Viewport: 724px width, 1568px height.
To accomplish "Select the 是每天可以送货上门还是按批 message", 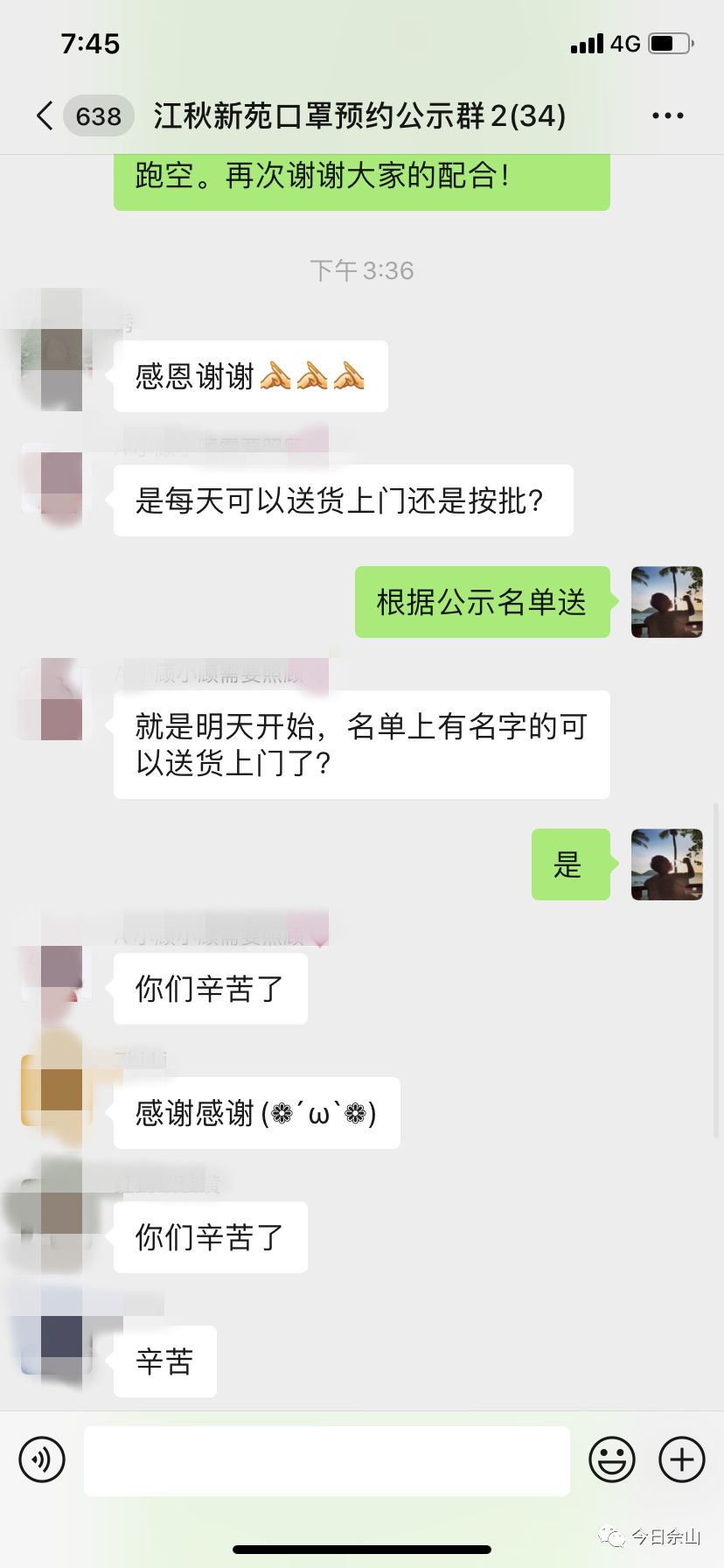I will coord(342,500).
